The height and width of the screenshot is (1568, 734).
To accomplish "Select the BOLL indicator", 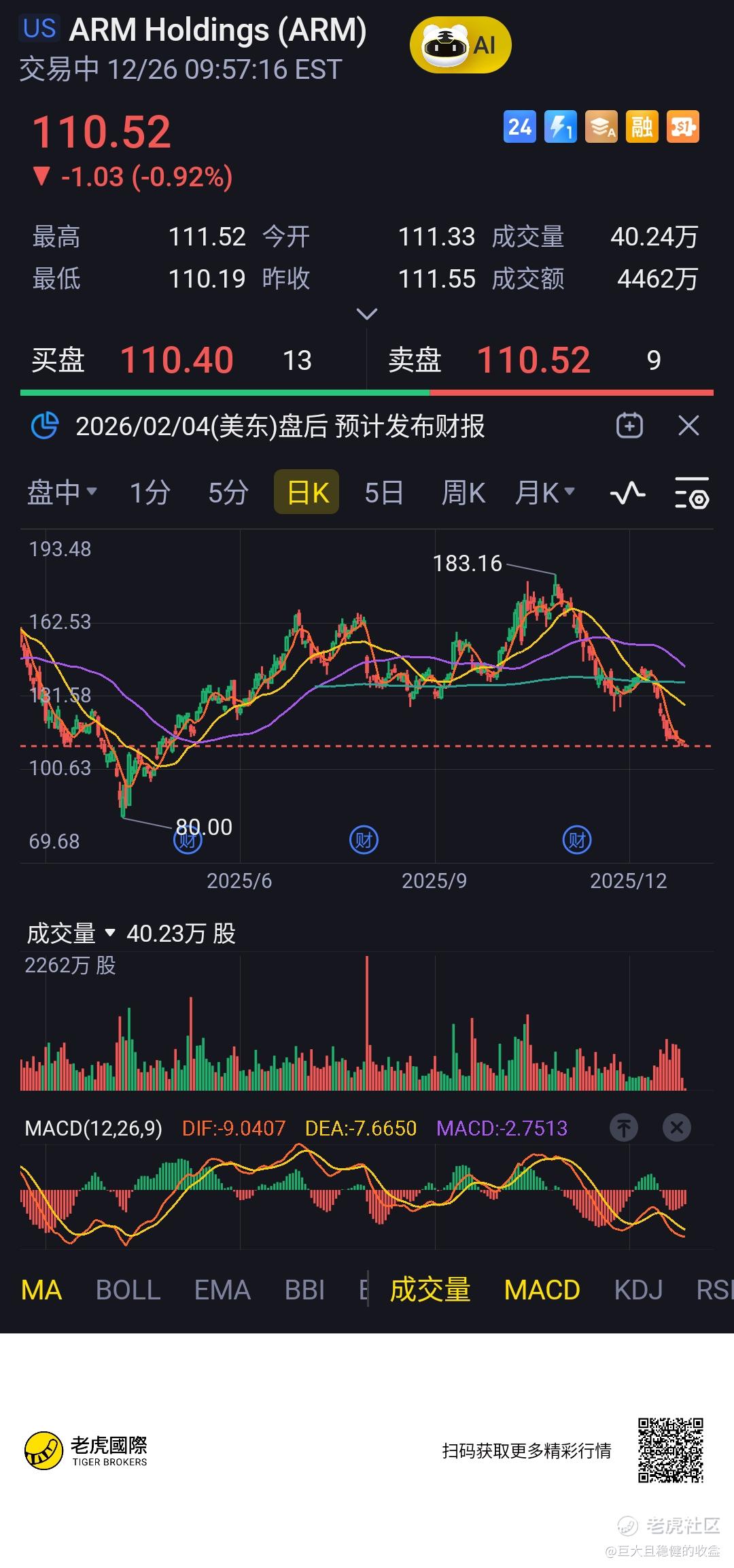I will pos(128,1290).
